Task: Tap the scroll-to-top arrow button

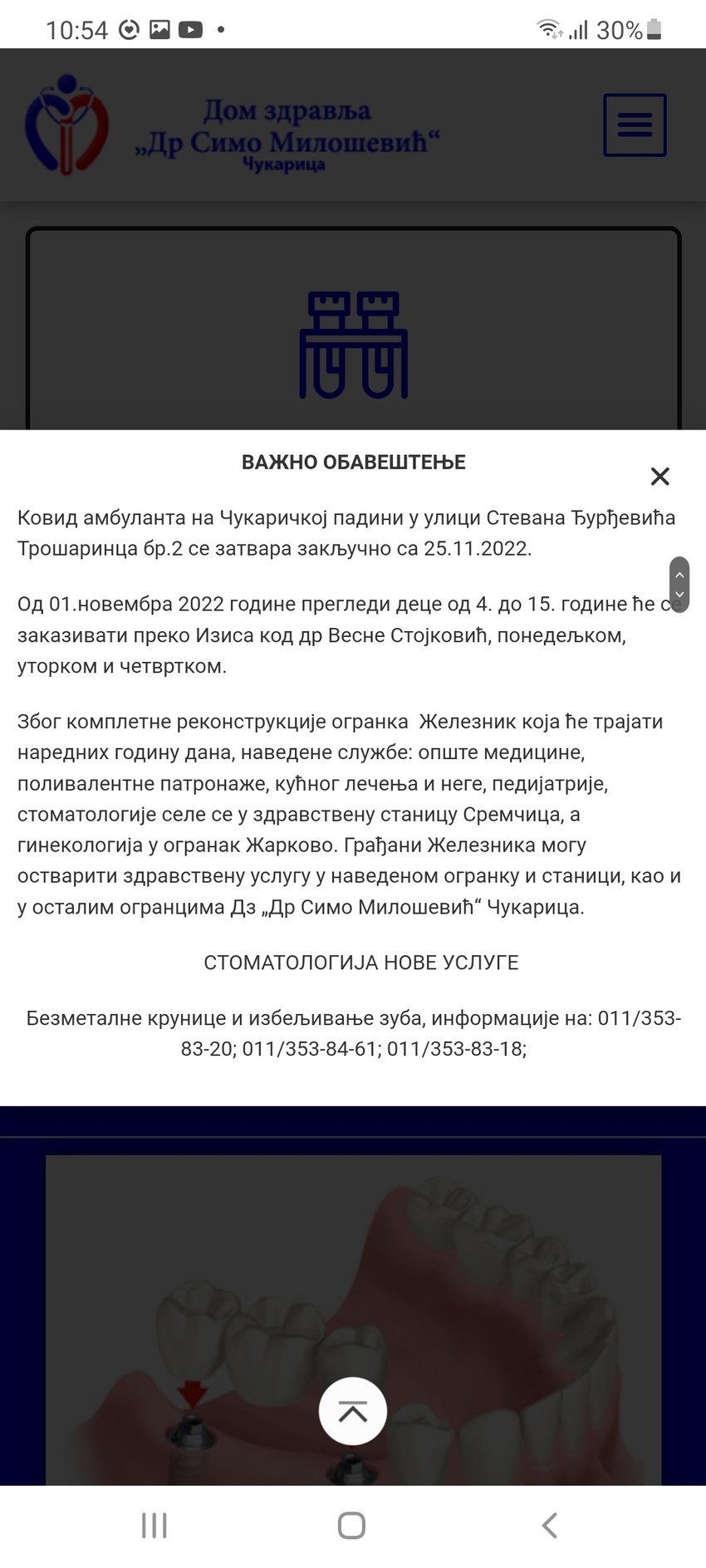Action: point(353,1411)
